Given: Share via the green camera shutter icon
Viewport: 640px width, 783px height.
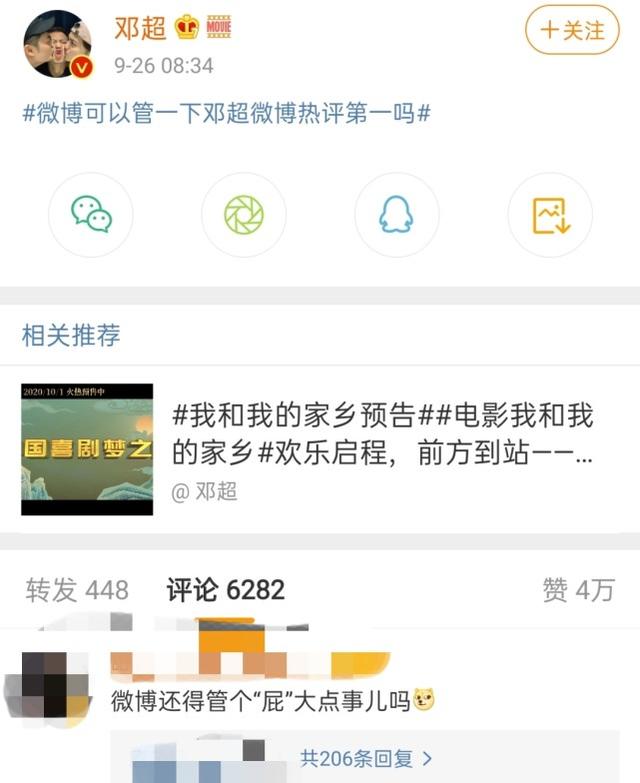Looking at the screenshot, I should click(x=243, y=215).
